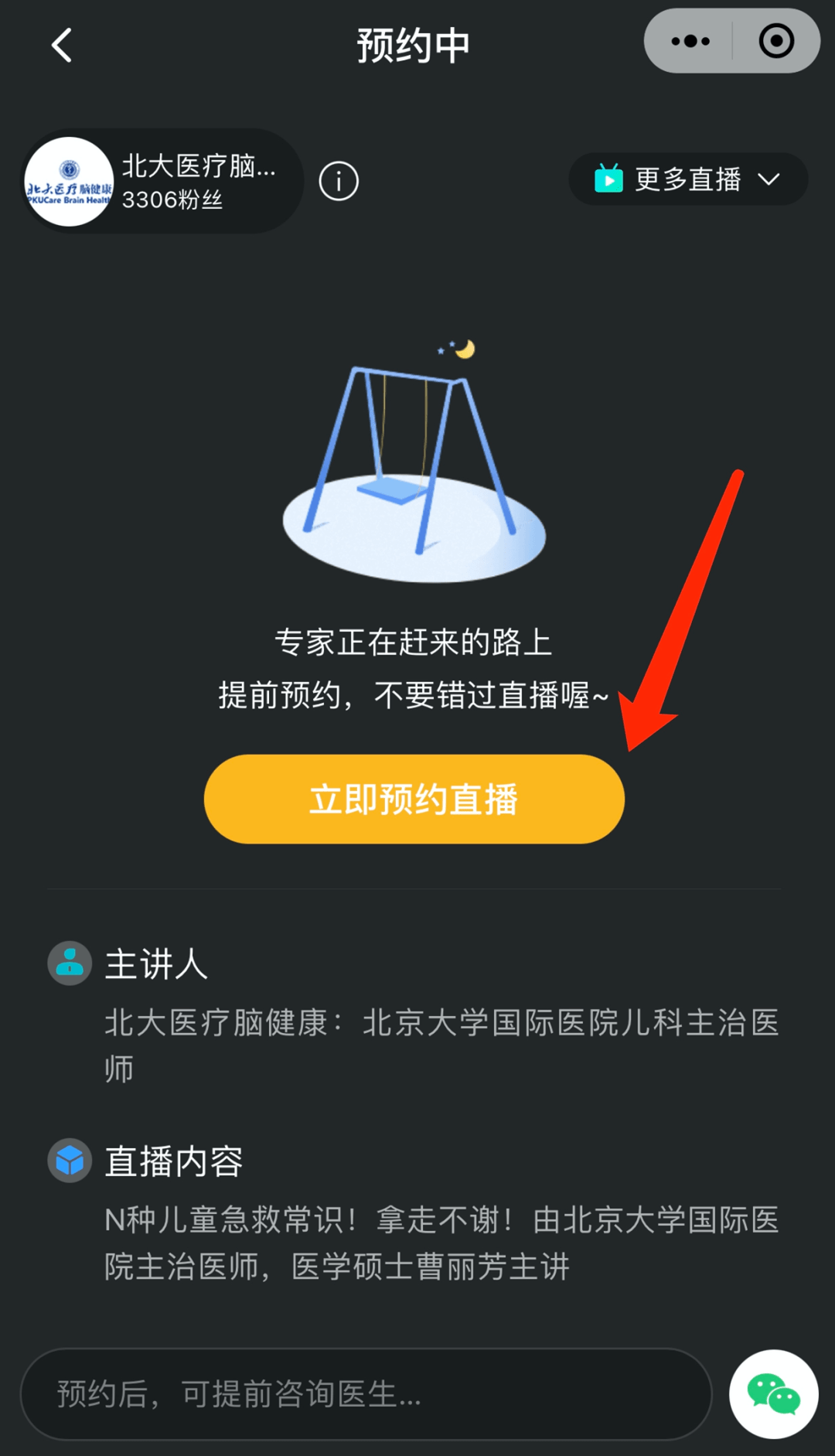The height and width of the screenshot is (1456, 835).
Task: Open the 北大医疗脑健康 account name
Action: (199, 165)
